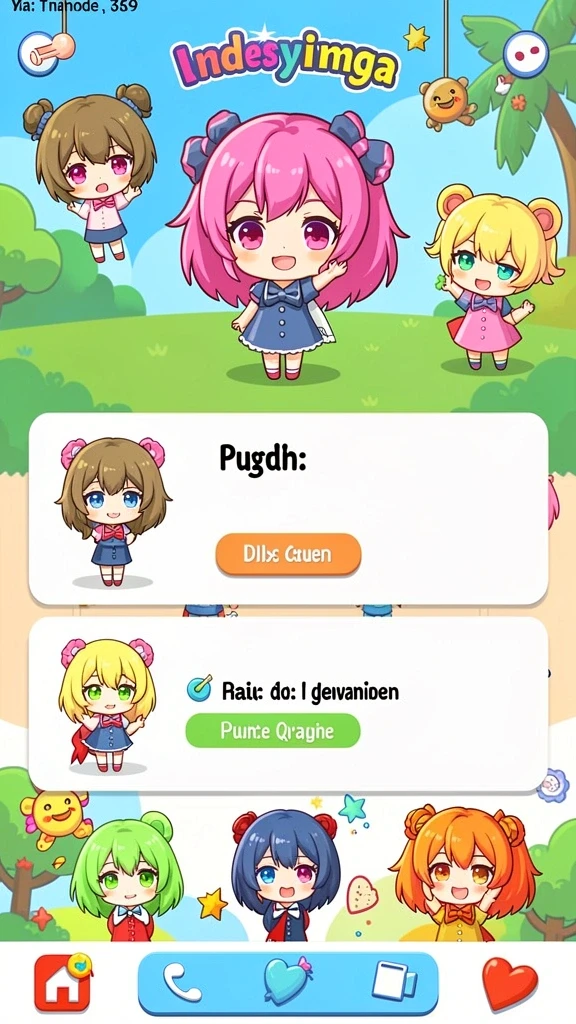Open the yellow-haired character card
Image resolution: width=576 pixels, height=1024 pixels.
coord(288,704)
